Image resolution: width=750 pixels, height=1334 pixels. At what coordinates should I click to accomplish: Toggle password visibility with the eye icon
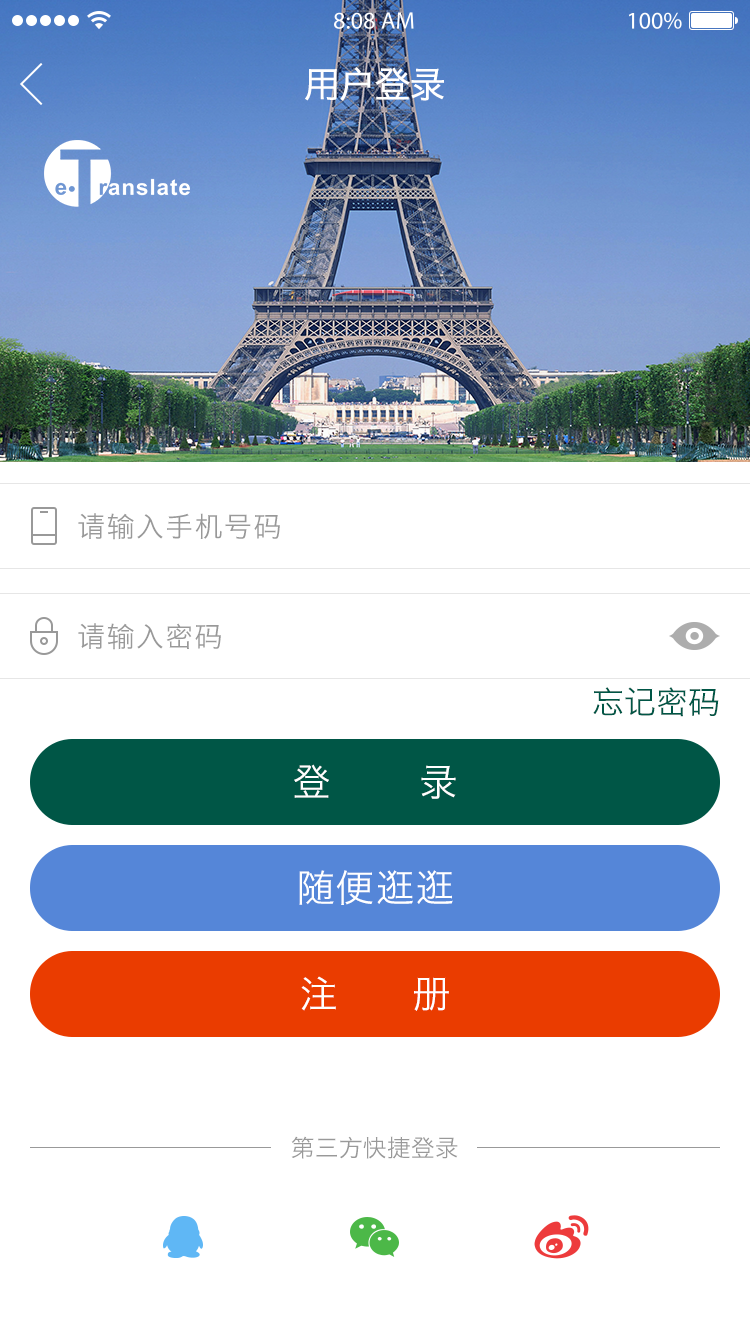(x=694, y=636)
